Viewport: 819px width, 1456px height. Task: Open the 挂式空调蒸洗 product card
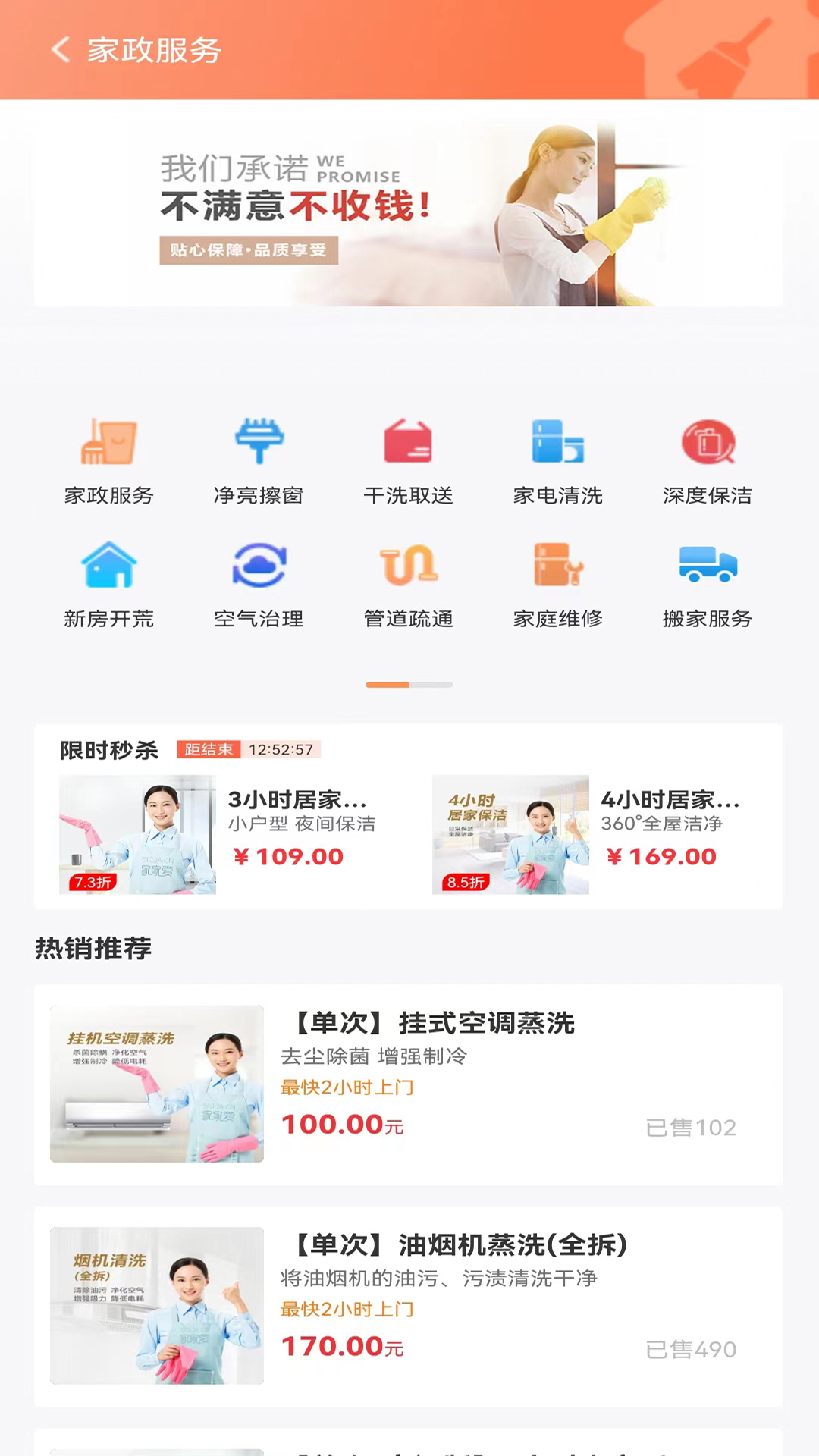(408, 1084)
